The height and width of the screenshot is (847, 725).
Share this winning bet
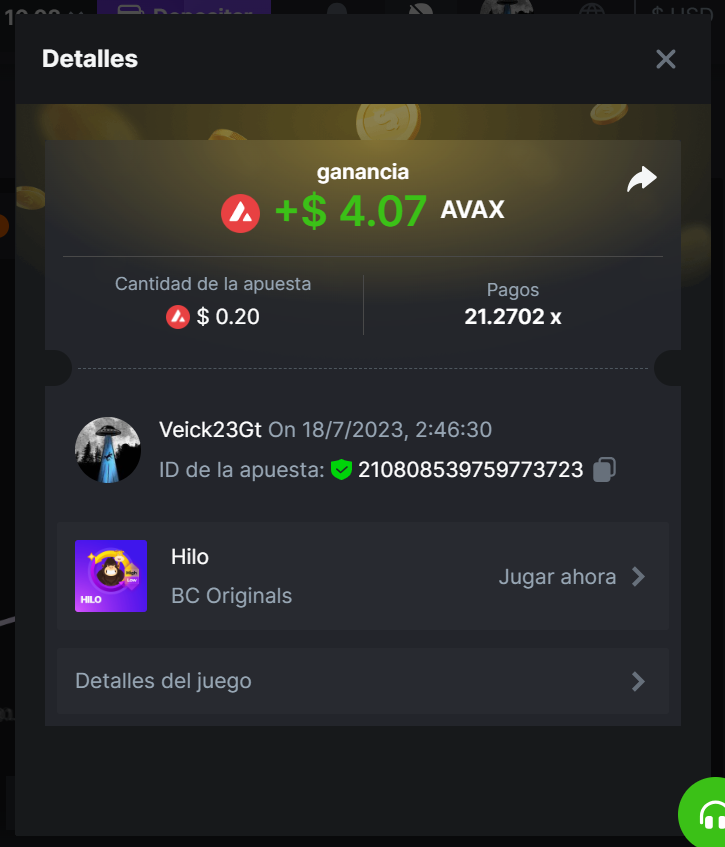click(641, 179)
